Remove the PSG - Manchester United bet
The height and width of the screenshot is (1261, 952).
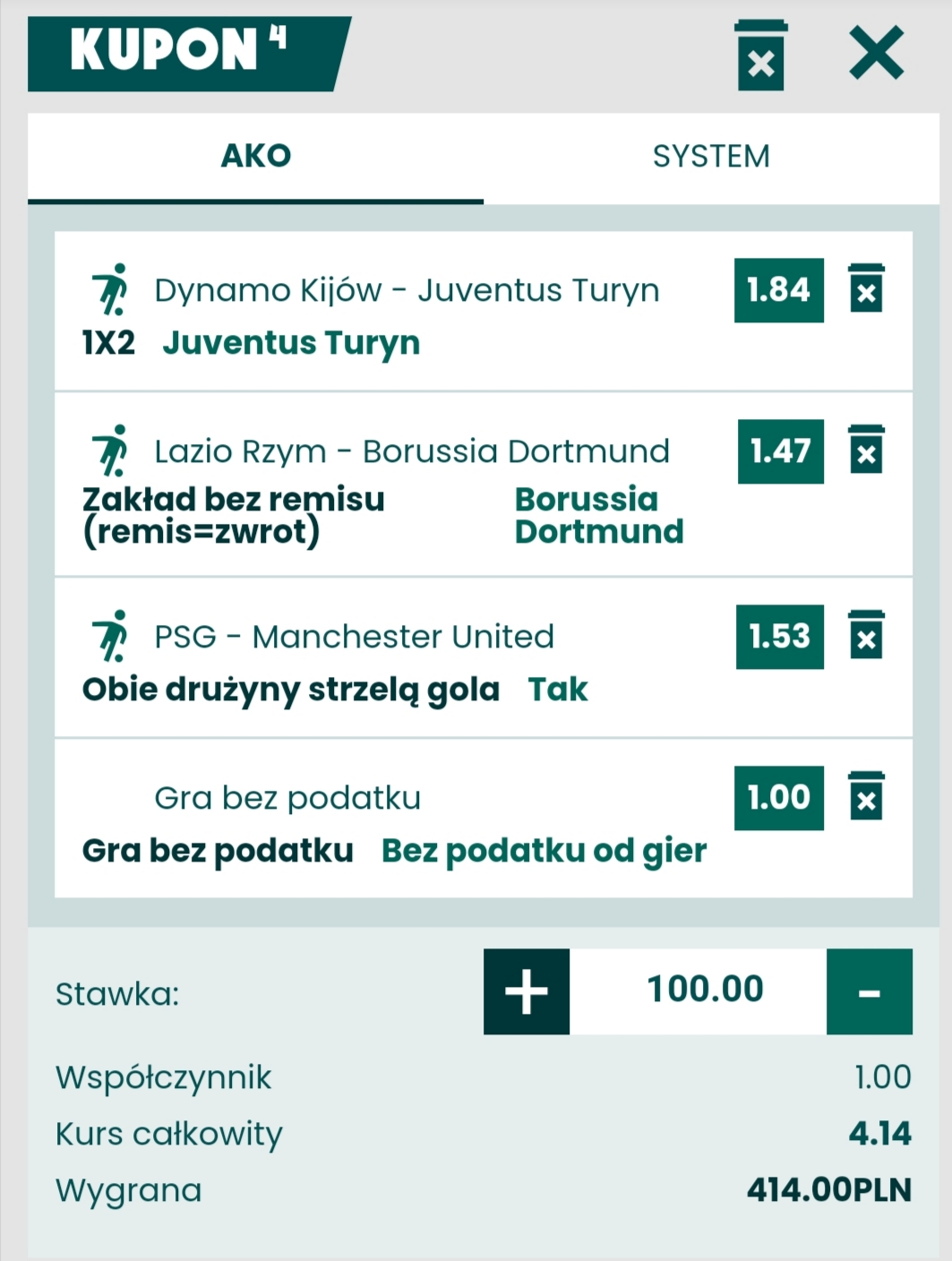[866, 635]
